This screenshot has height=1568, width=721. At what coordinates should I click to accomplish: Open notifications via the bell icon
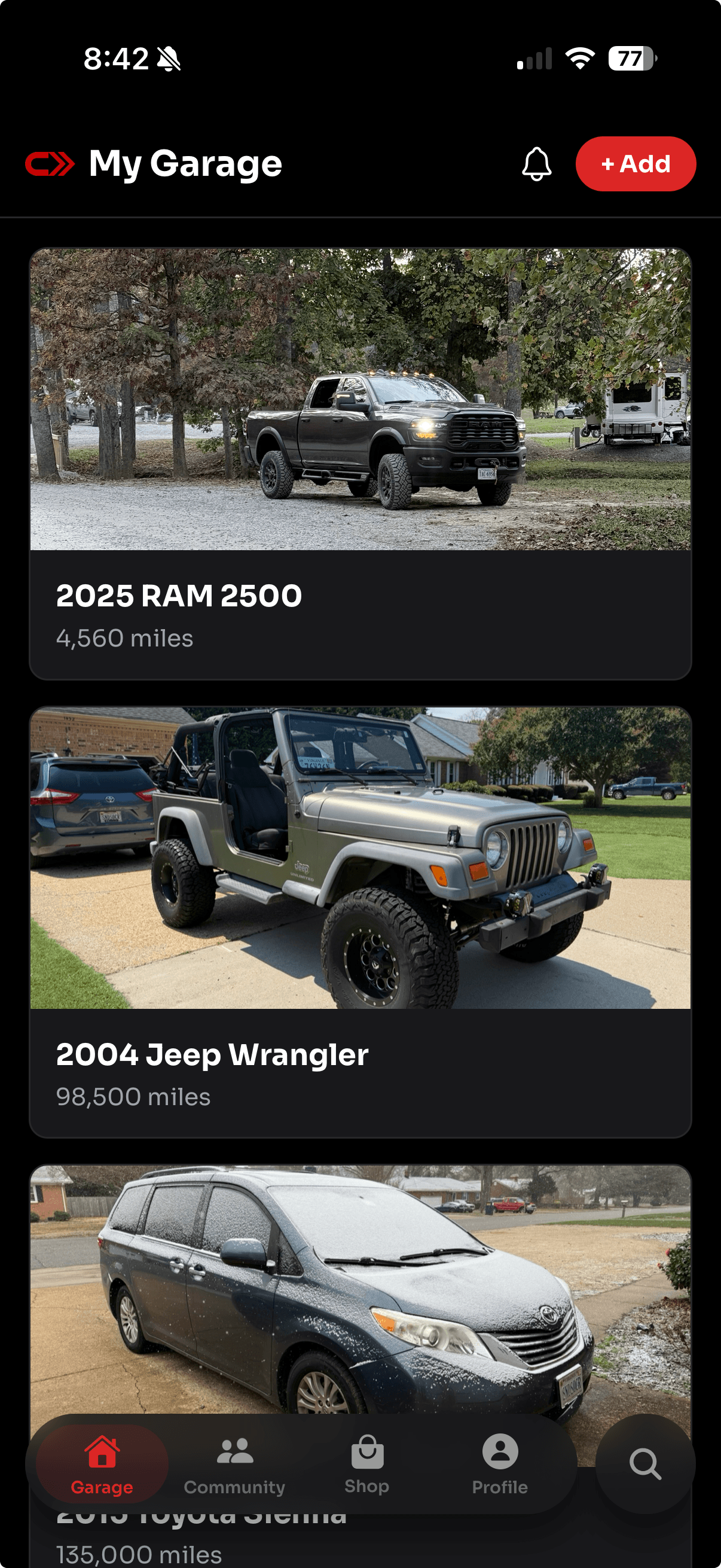pos(538,164)
